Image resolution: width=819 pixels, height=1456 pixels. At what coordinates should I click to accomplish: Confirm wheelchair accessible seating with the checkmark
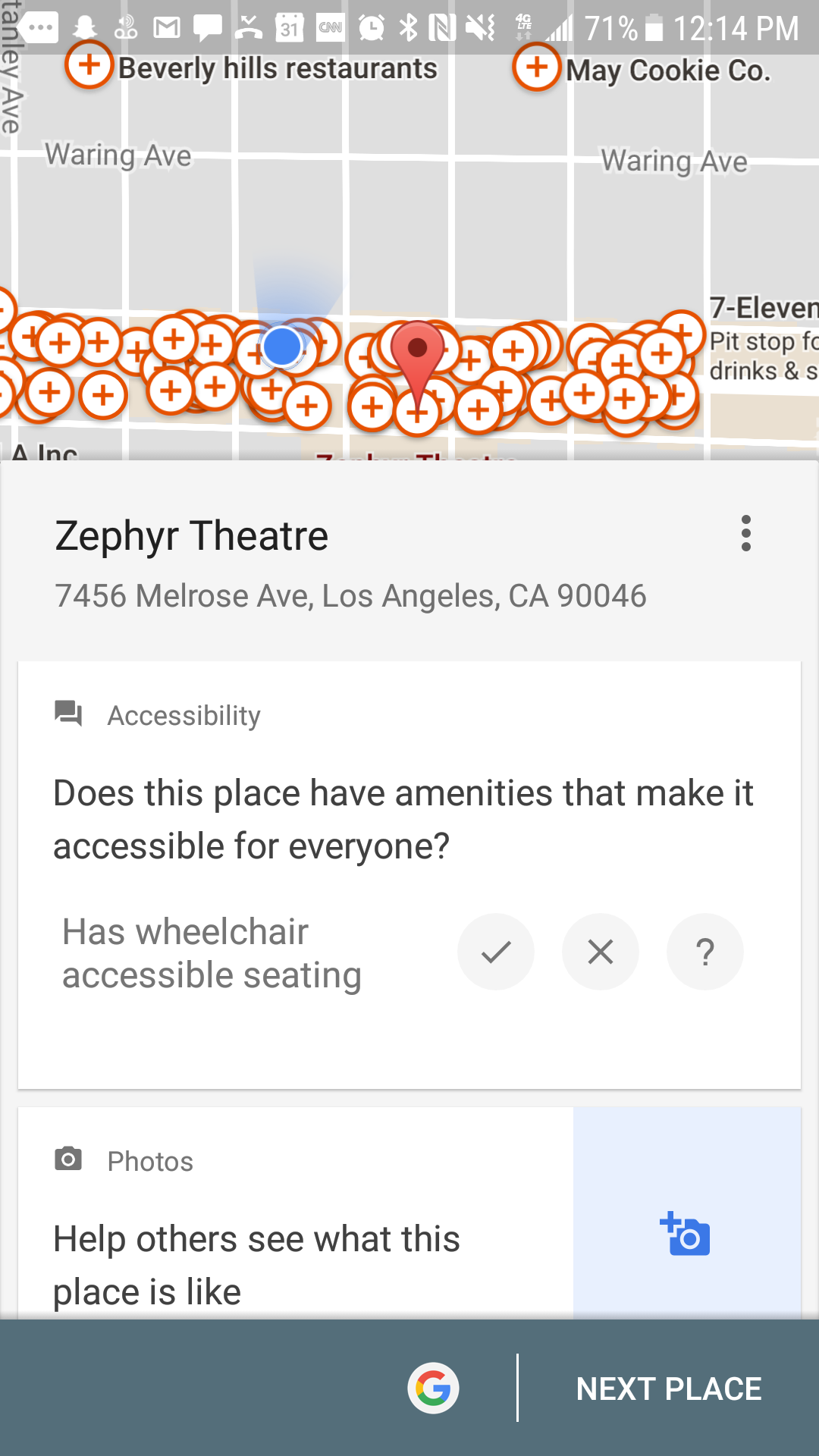[x=496, y=952]
